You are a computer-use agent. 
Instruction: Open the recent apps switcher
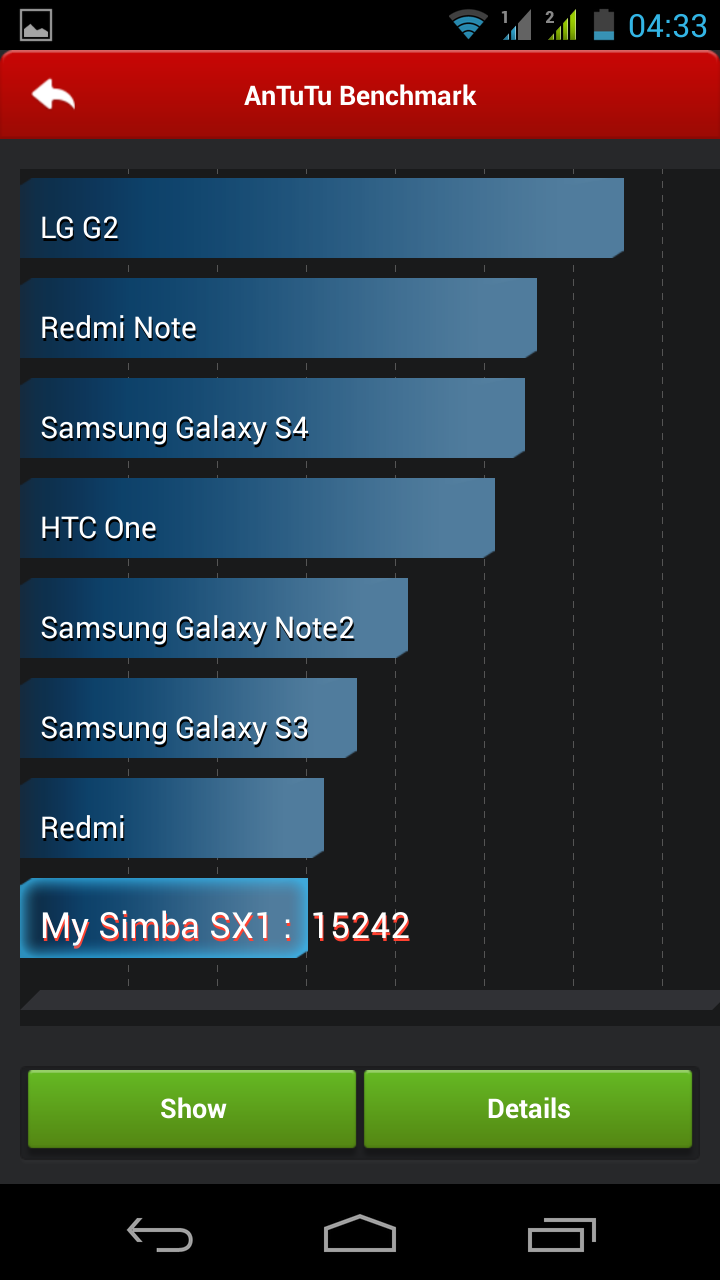click(561, 1235)
